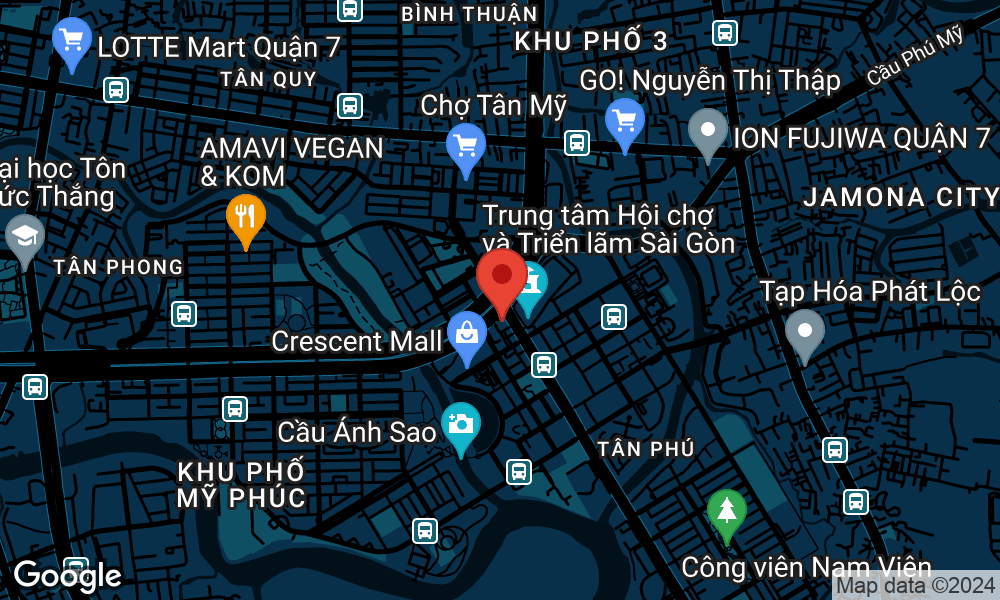Image resolution: width=1000 pixels, height=600 pixels.
Task: Open the GO! Nguyễn Thị Thập store pin
Action: point(625,123)
